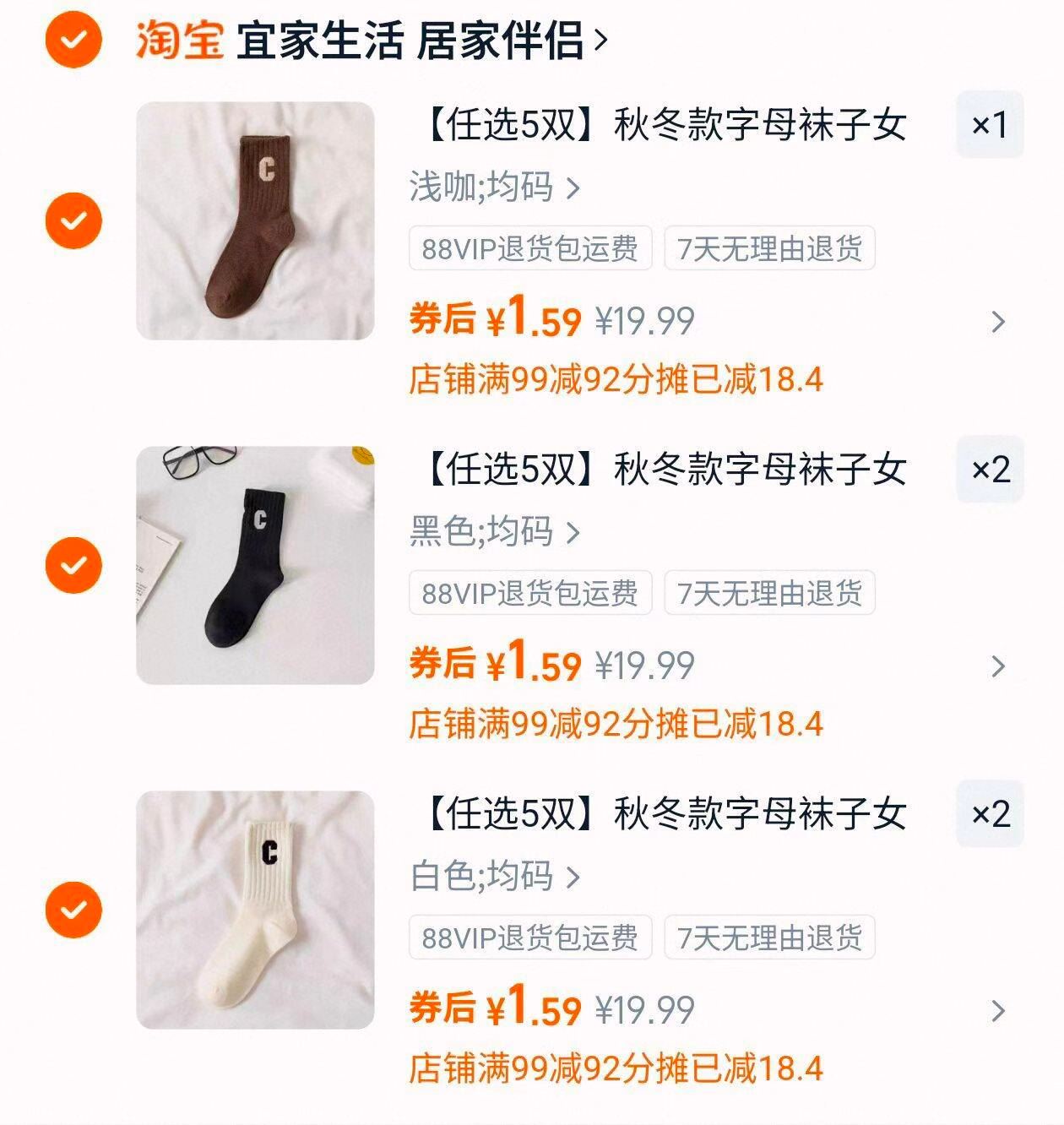The image size is (1064, 1125).
Task: Click the 88VIP return shipping badge on first item
Action: click(x=530, y=247)
